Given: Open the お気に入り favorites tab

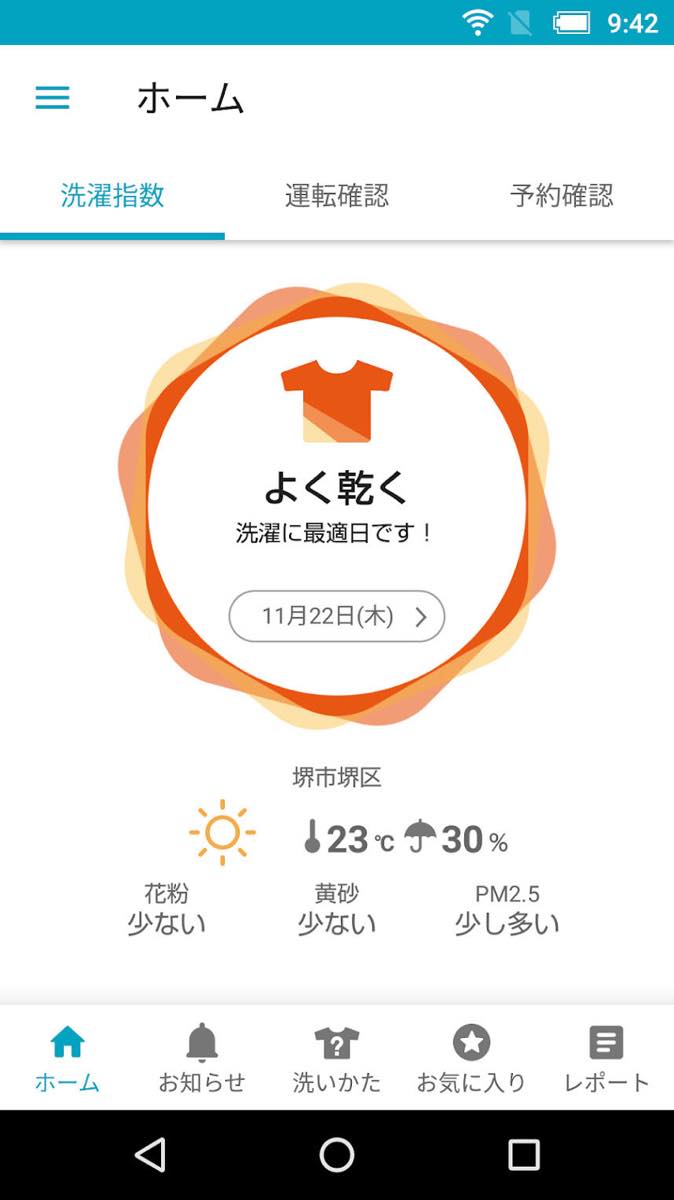Looking at the screenshot, I should [x=471, y=1058].
